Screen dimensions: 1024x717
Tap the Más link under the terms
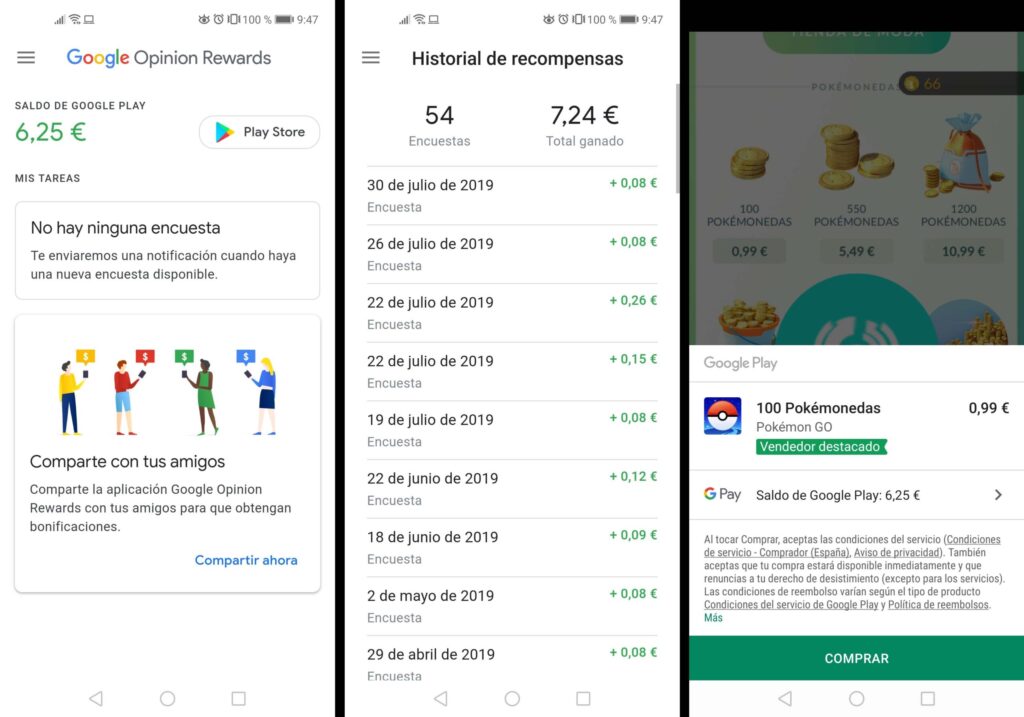713,618
